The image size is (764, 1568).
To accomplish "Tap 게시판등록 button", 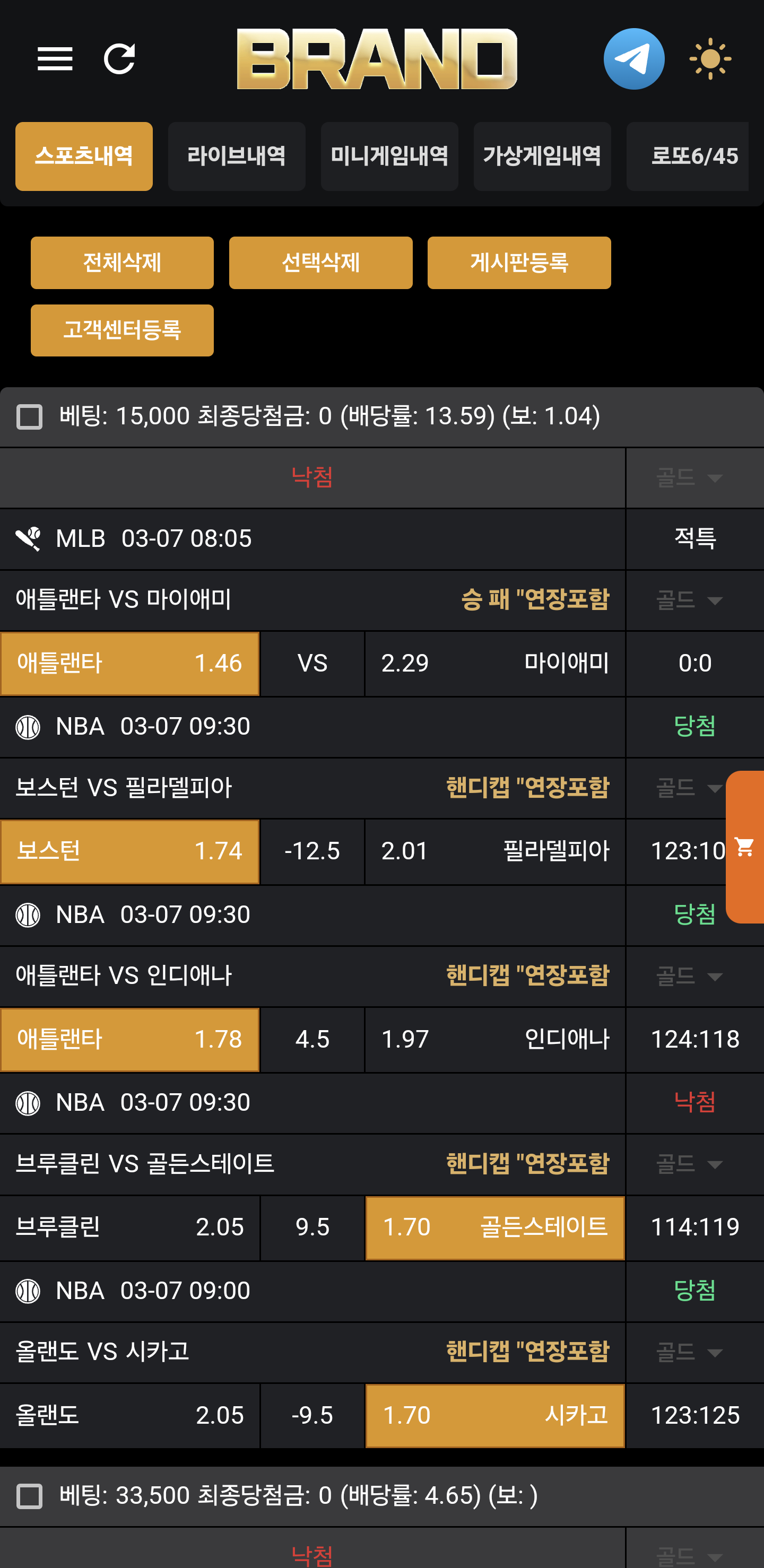I will [519, 263].
